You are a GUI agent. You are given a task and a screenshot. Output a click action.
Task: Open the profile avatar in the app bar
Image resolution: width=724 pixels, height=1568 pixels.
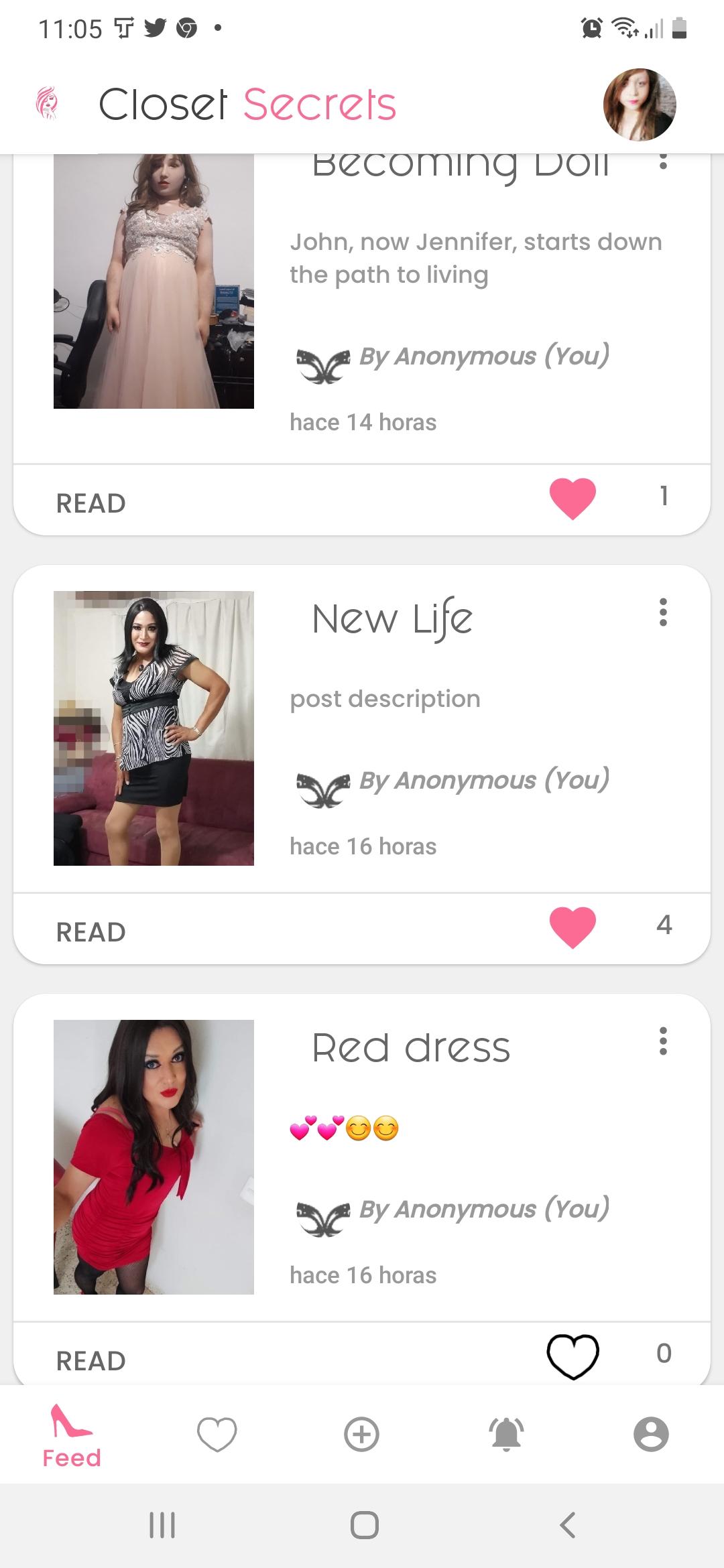[640, 105]
